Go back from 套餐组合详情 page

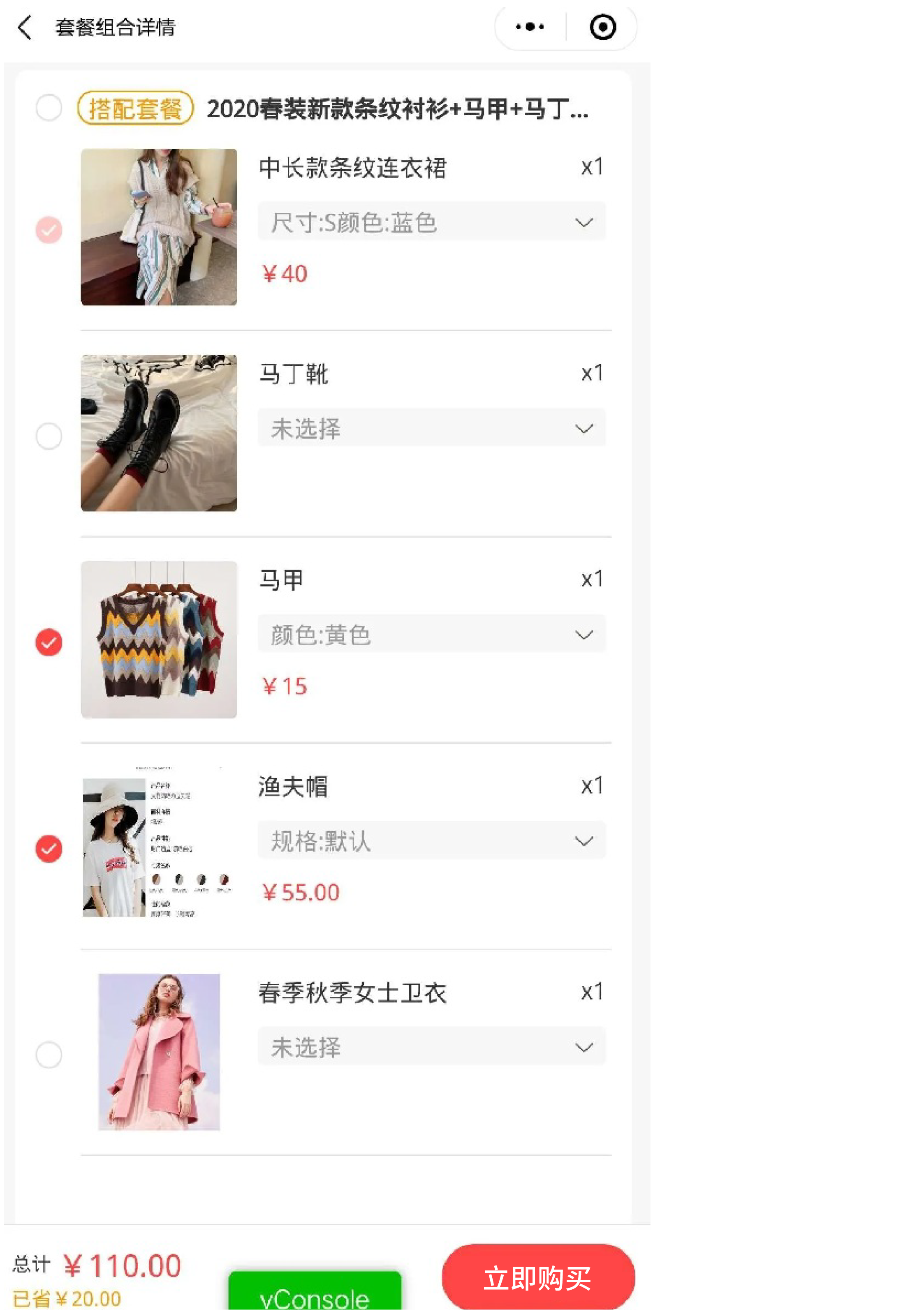point(25,27)
